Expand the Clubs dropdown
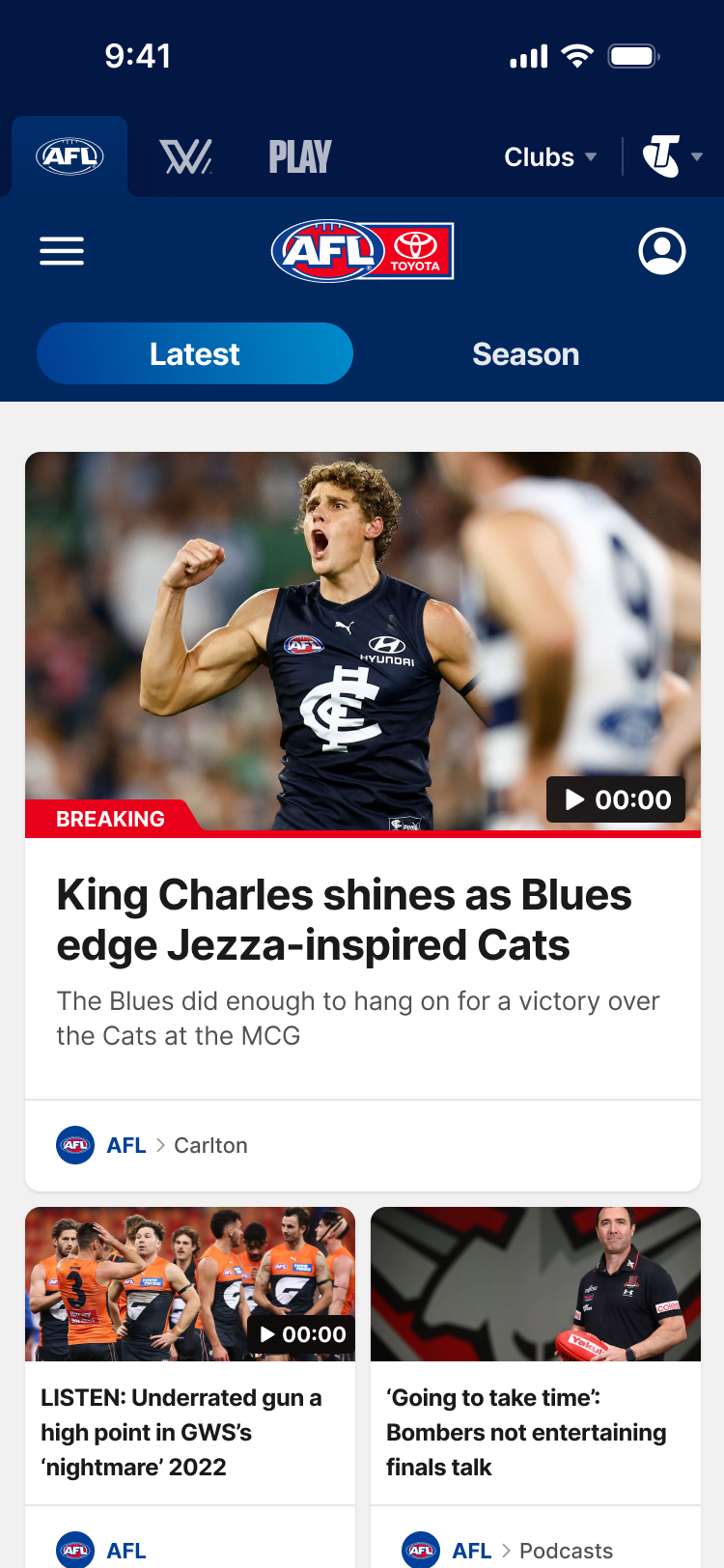This screenshot has height=1568, width=724. [550, 156]
